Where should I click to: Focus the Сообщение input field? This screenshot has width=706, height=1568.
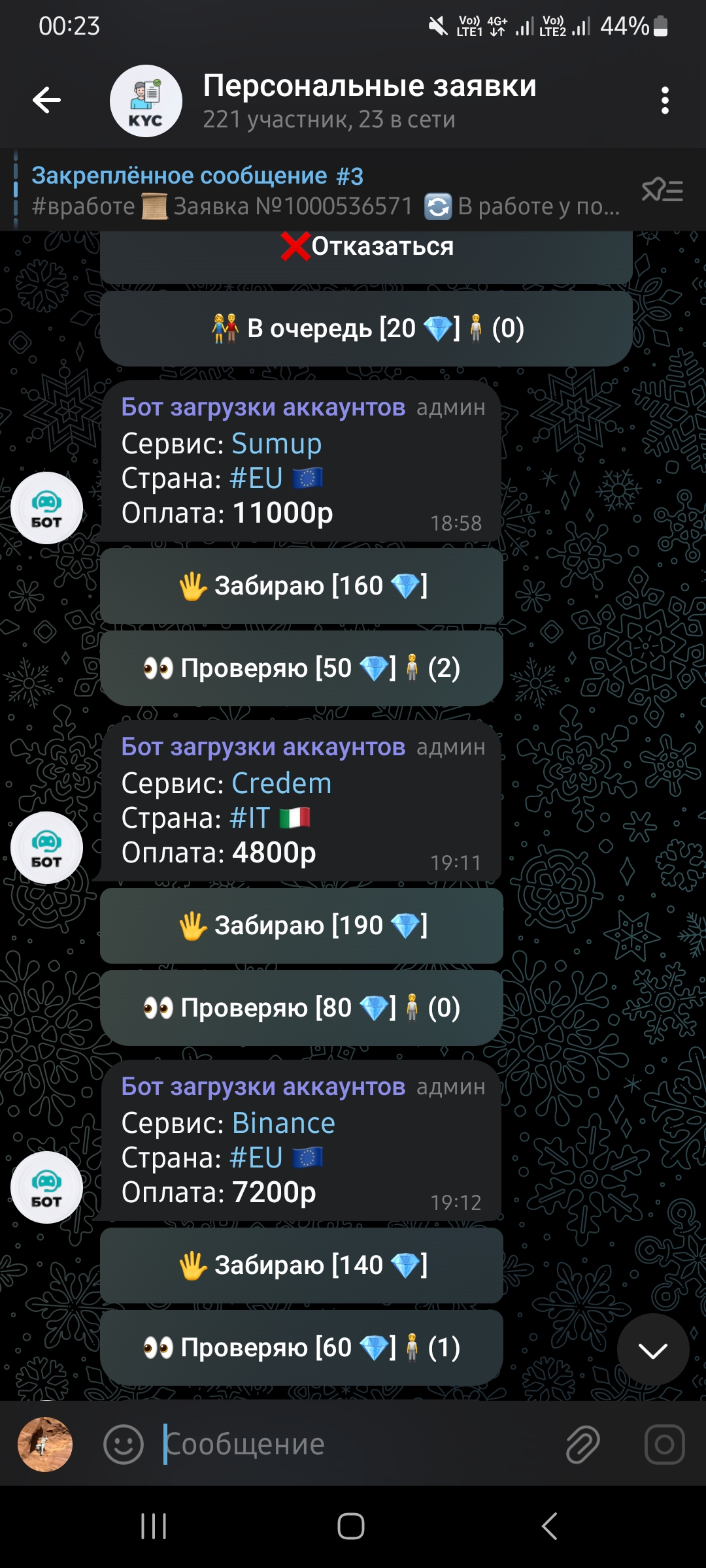pos(353,1445)
